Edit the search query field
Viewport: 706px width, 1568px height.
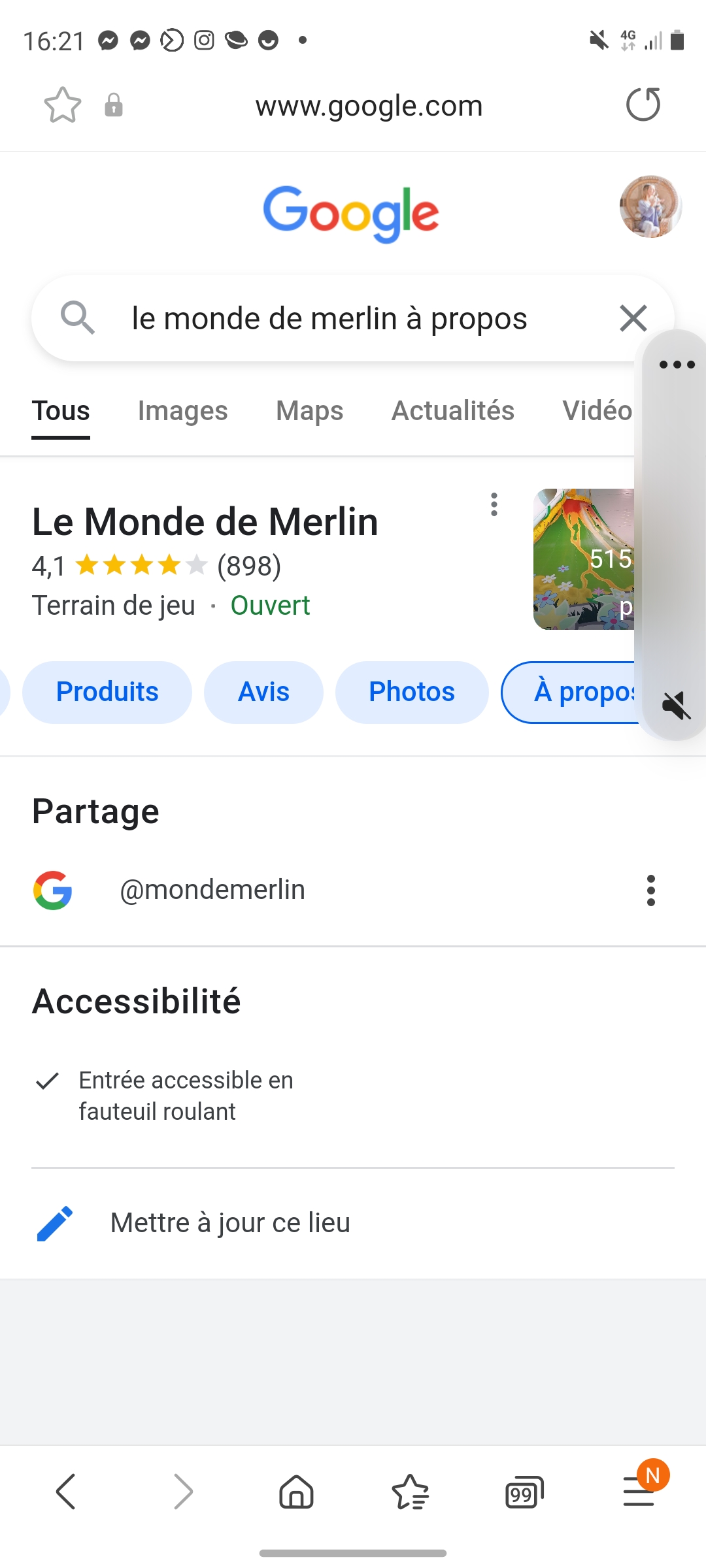click(329, 319)
